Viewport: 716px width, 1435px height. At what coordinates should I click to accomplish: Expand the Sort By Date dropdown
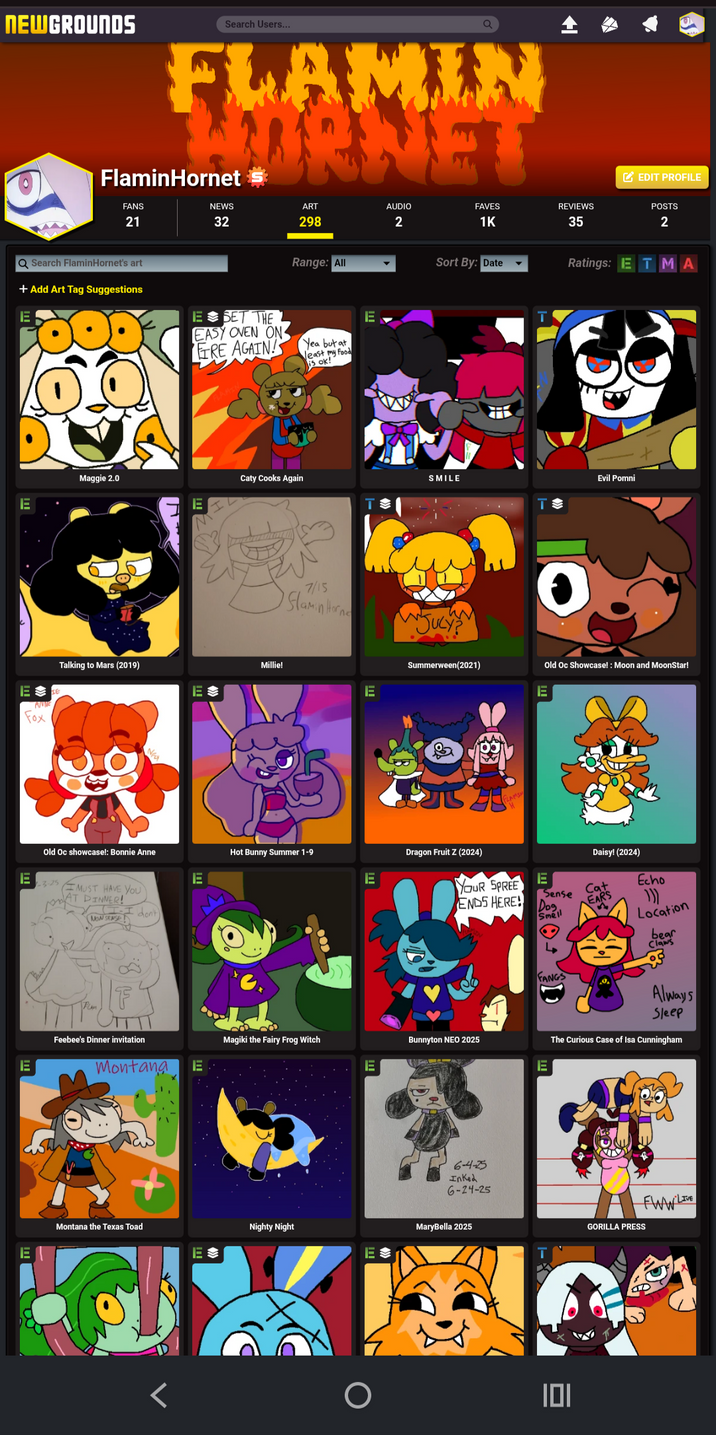[x=503, y=263]
